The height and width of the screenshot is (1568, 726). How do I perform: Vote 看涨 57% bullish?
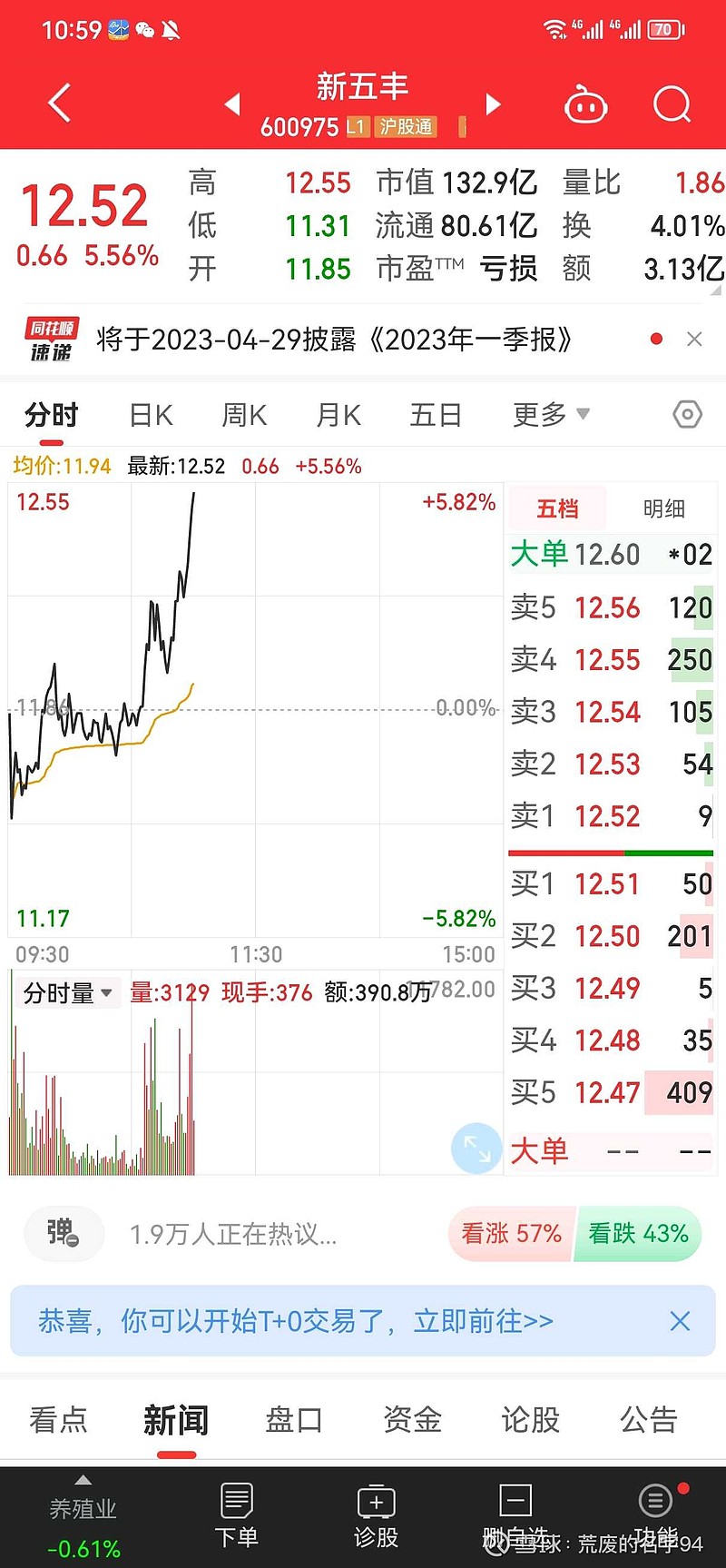(x=511, y=1234)
